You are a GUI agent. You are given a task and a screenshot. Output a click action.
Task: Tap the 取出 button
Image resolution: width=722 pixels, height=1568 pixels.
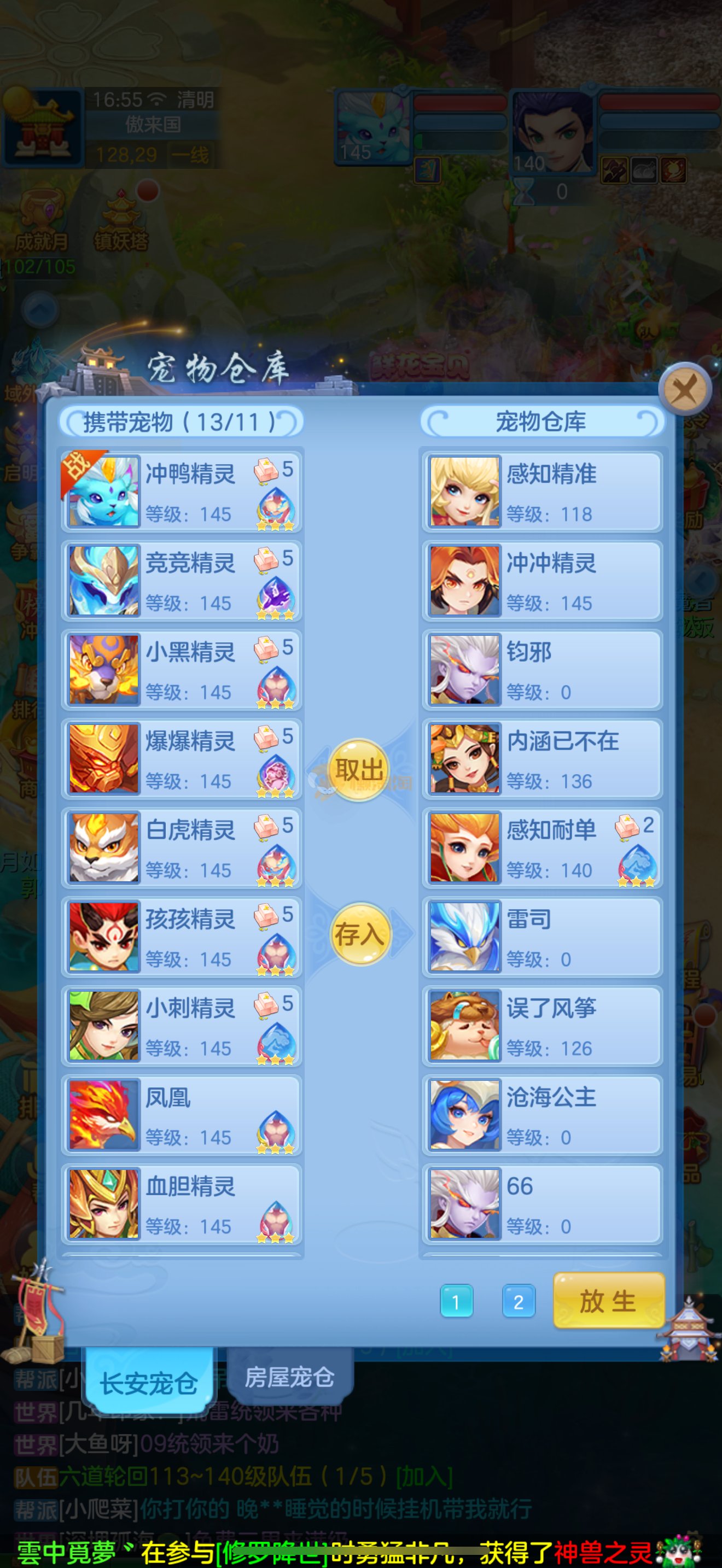(359, 769)
